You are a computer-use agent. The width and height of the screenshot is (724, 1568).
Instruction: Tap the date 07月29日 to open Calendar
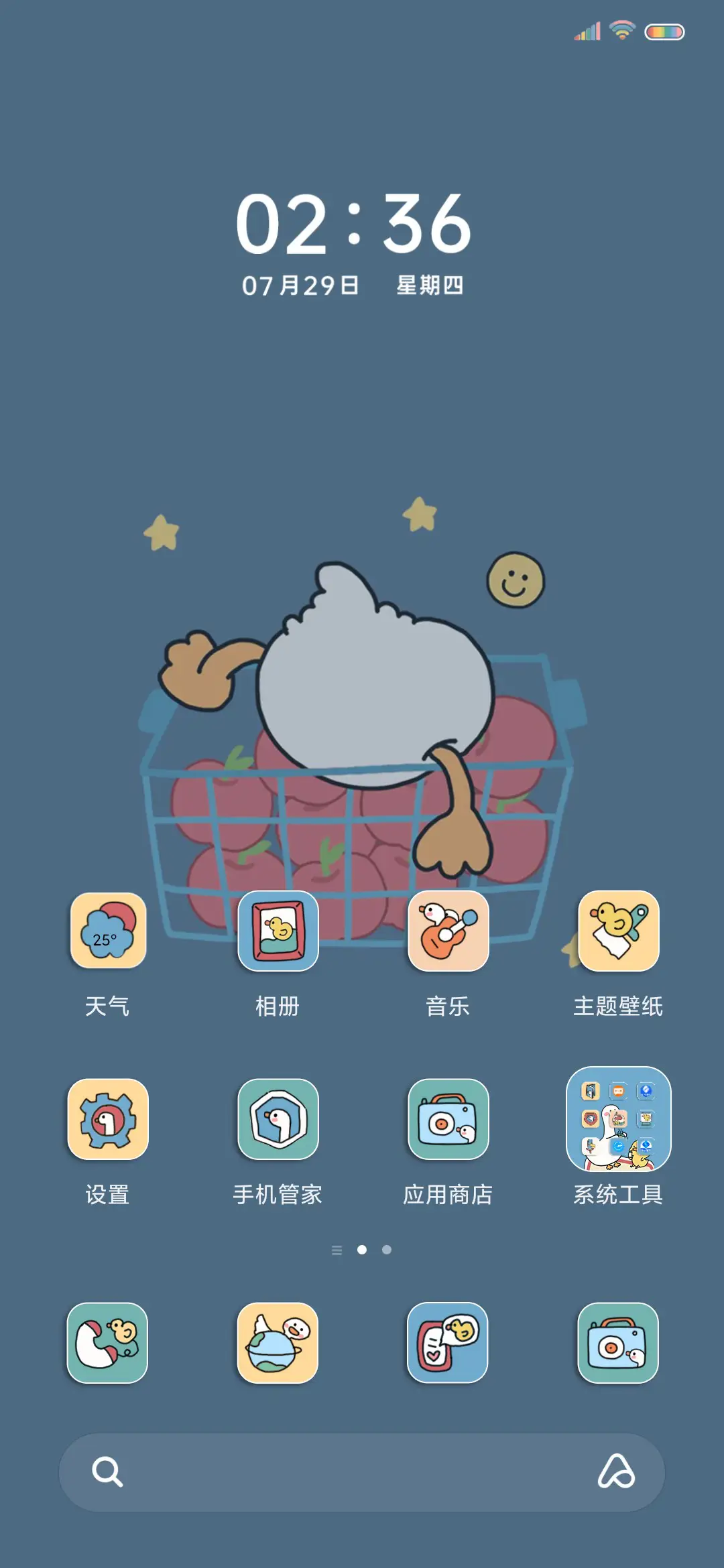(300, 284)
